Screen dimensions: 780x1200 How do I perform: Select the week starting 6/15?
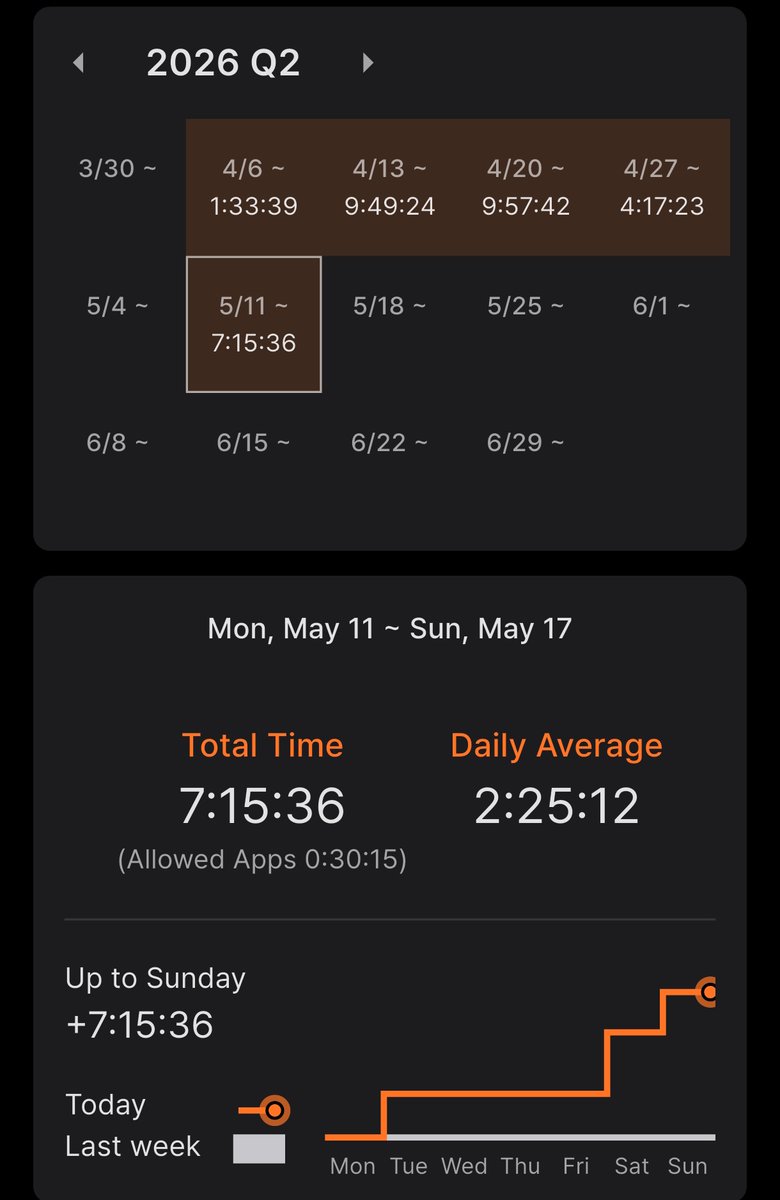pos(254,461)
